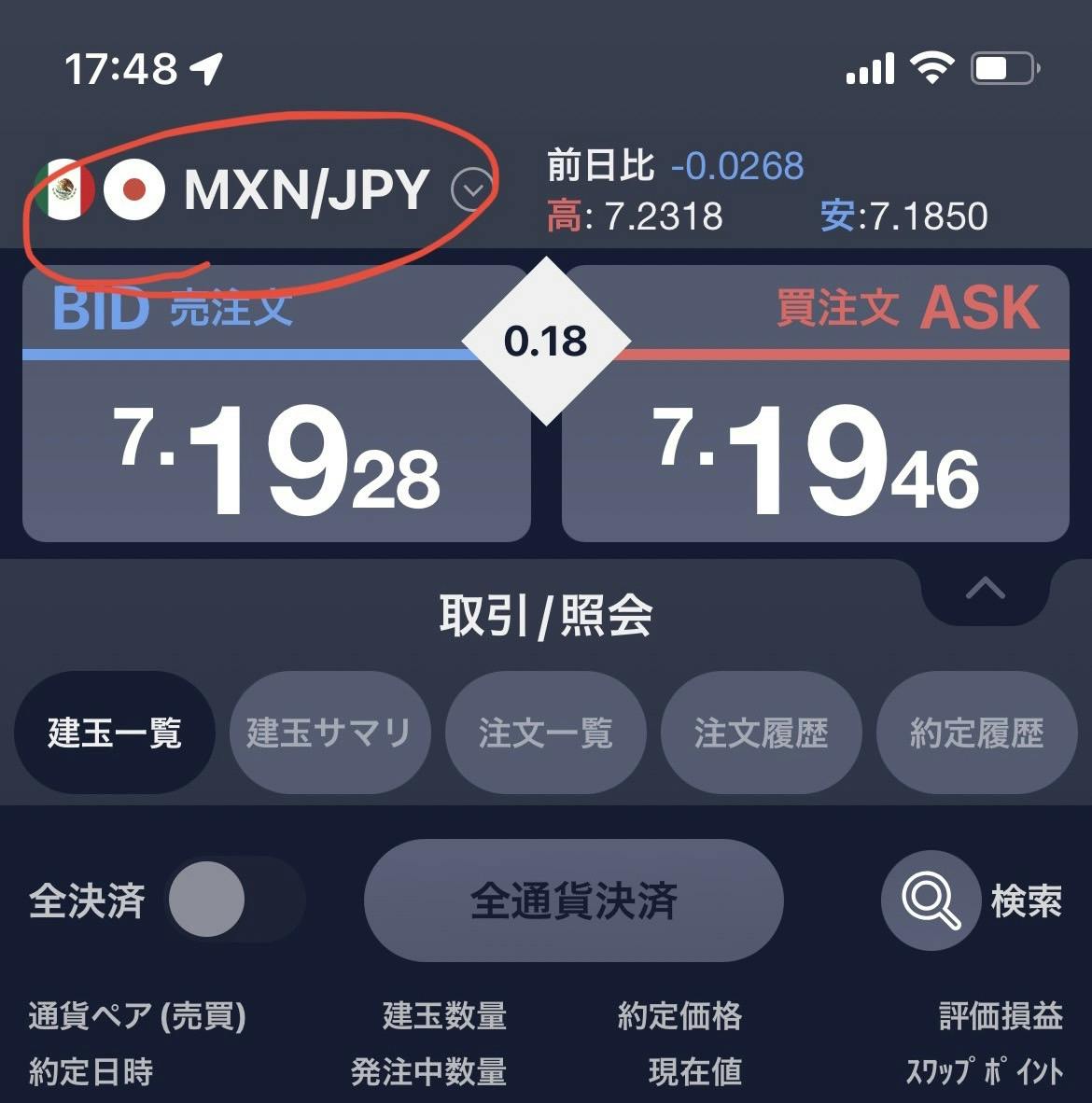Image resolution: width=1092 pixels, height=1103 pixels.
Task: Select the 建玉一覧 tab
Action: [x=114, y=733]
